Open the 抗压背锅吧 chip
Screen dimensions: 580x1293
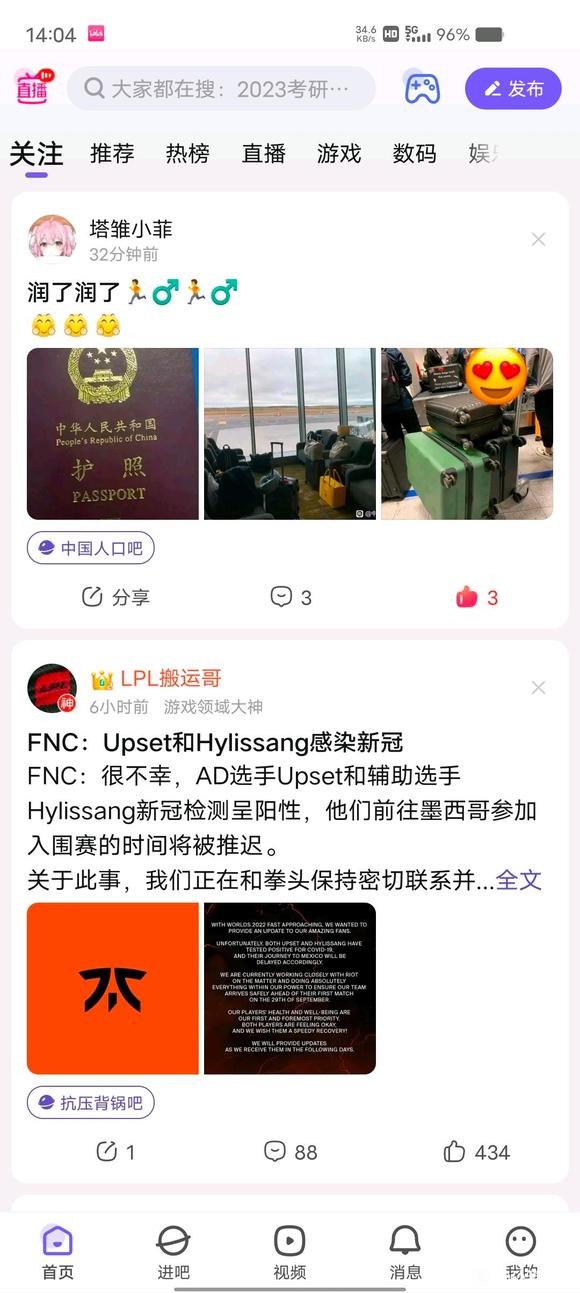[91, 1103]
